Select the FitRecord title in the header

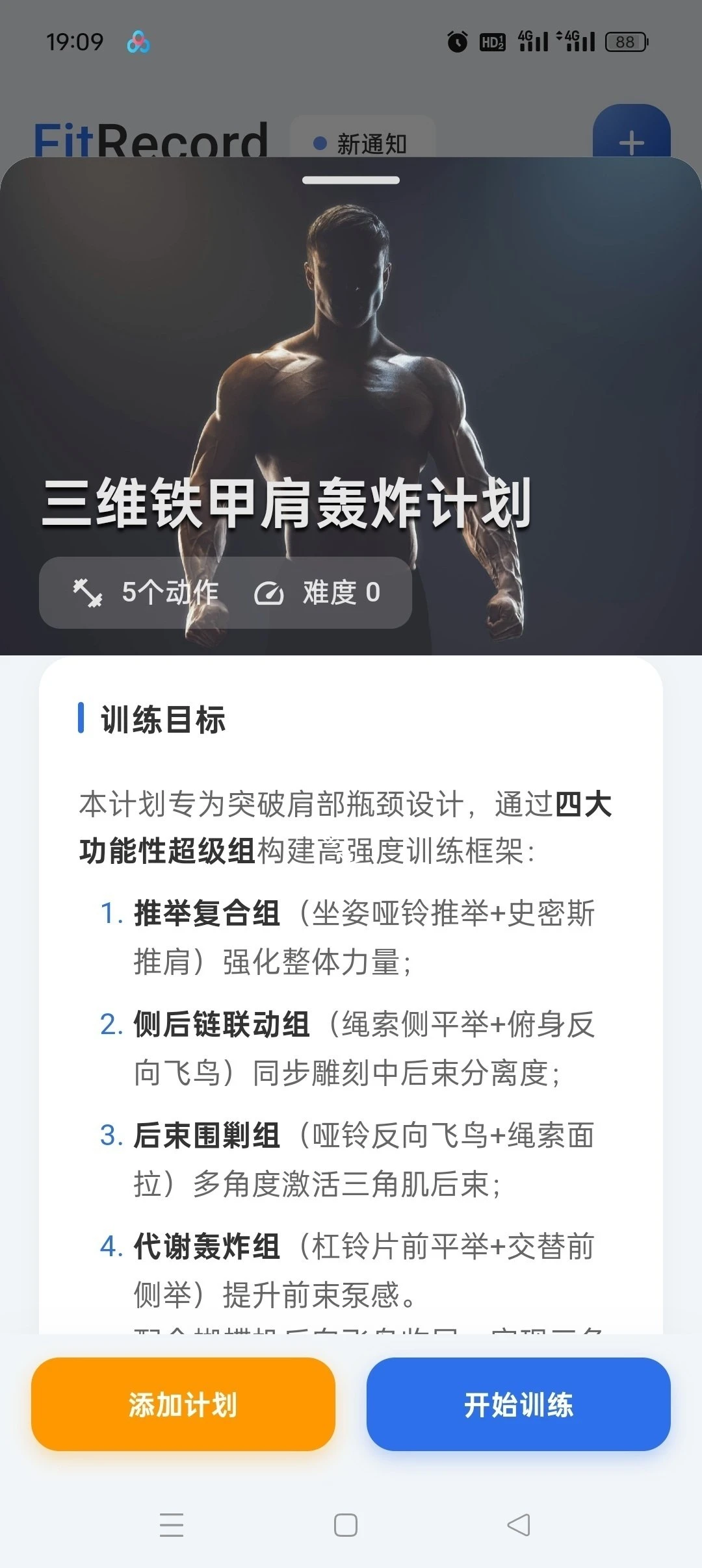tap(149, 140)
